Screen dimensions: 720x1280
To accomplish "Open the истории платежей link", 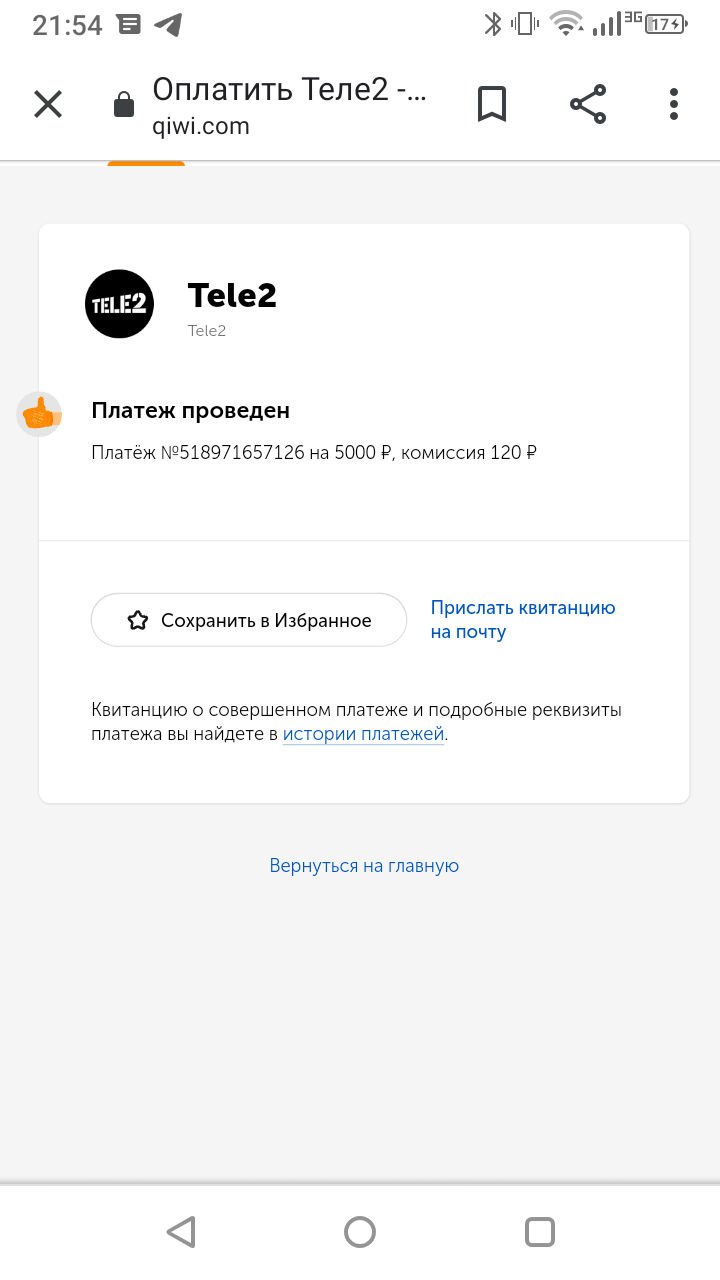I will tap(364, 734).
